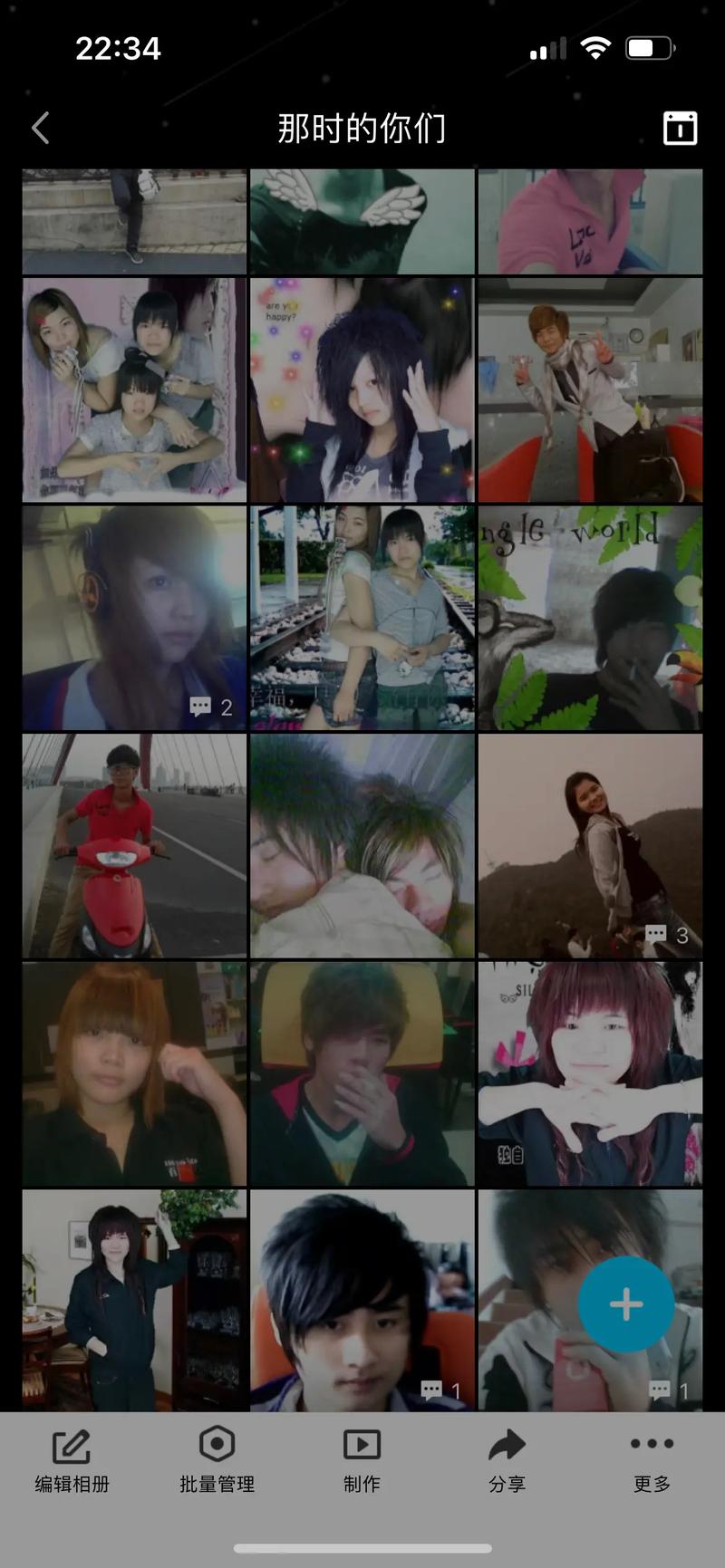Open the photo with 'world' text and toucan
The image size is (725, 1568).
coord(590,618)
